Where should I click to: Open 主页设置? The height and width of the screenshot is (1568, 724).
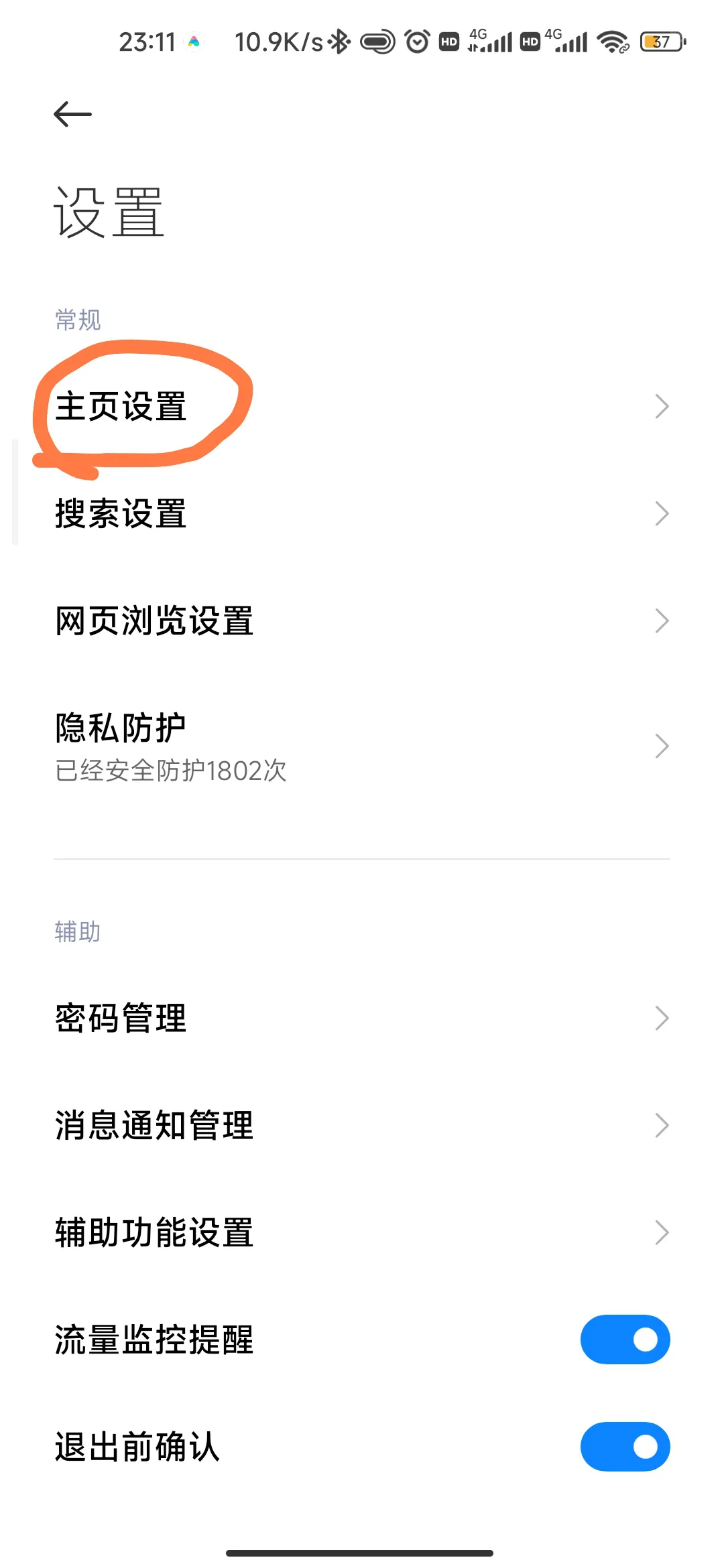pos(362,407)
